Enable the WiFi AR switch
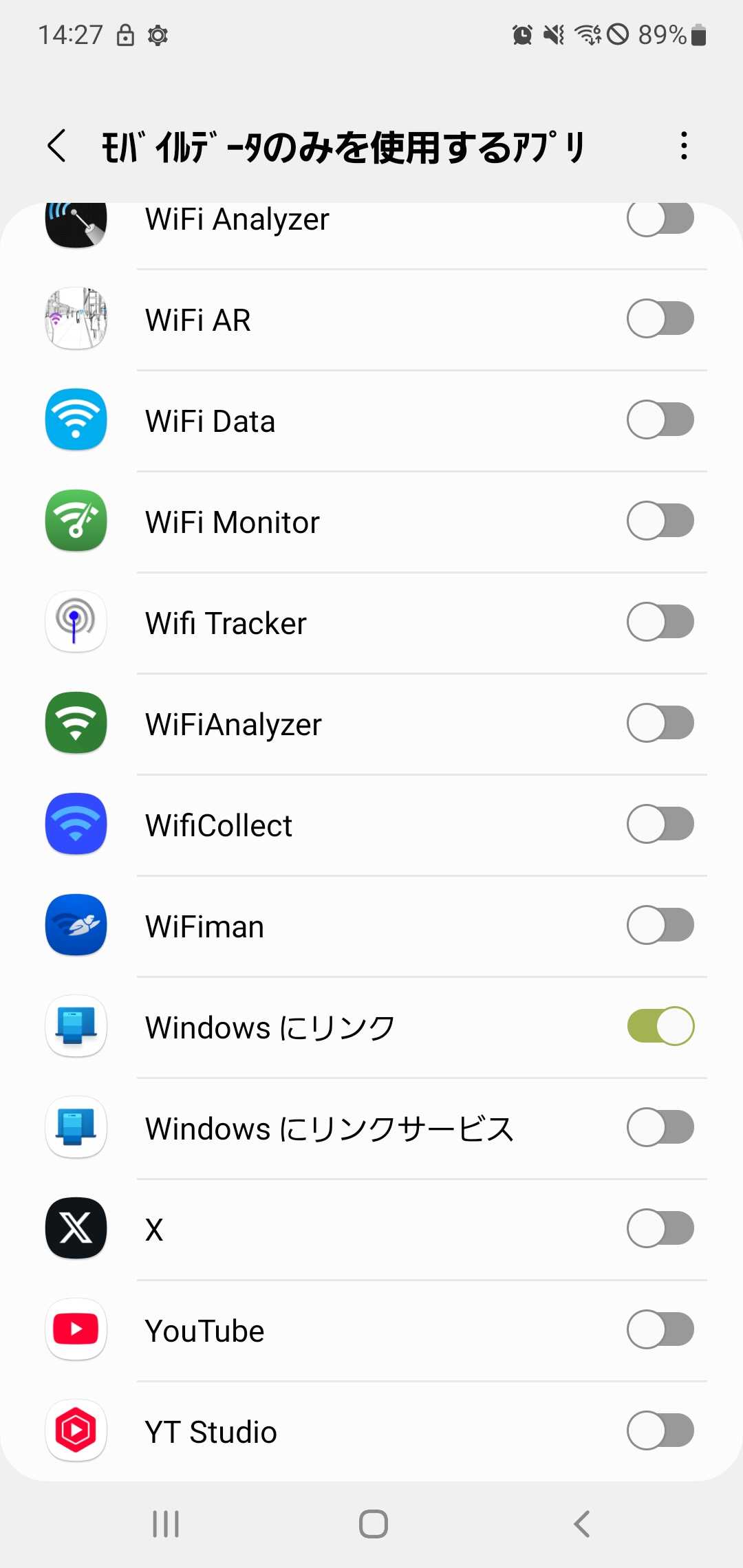 tap(660, 318)
